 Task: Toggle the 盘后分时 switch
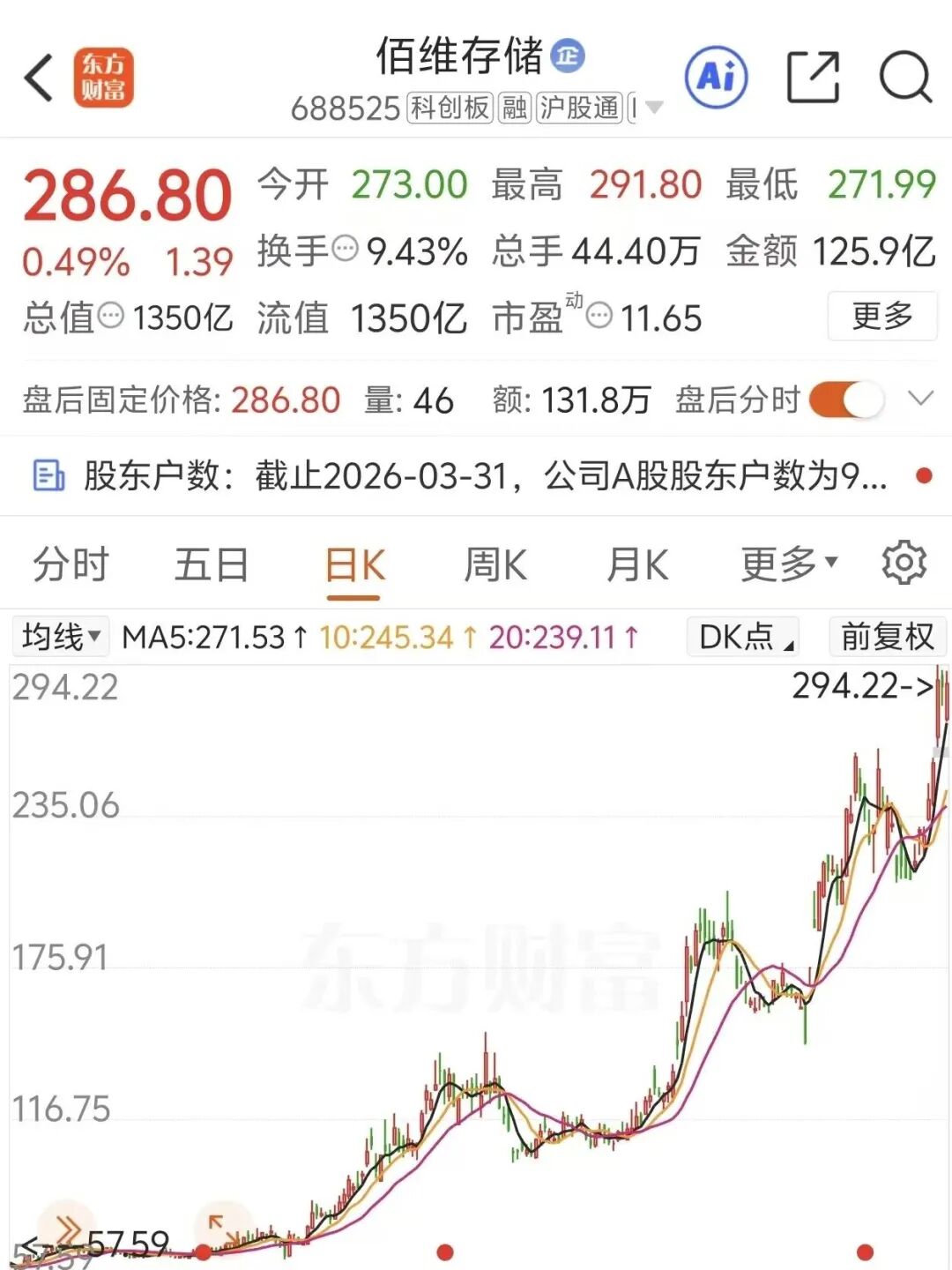coord(846,400)
